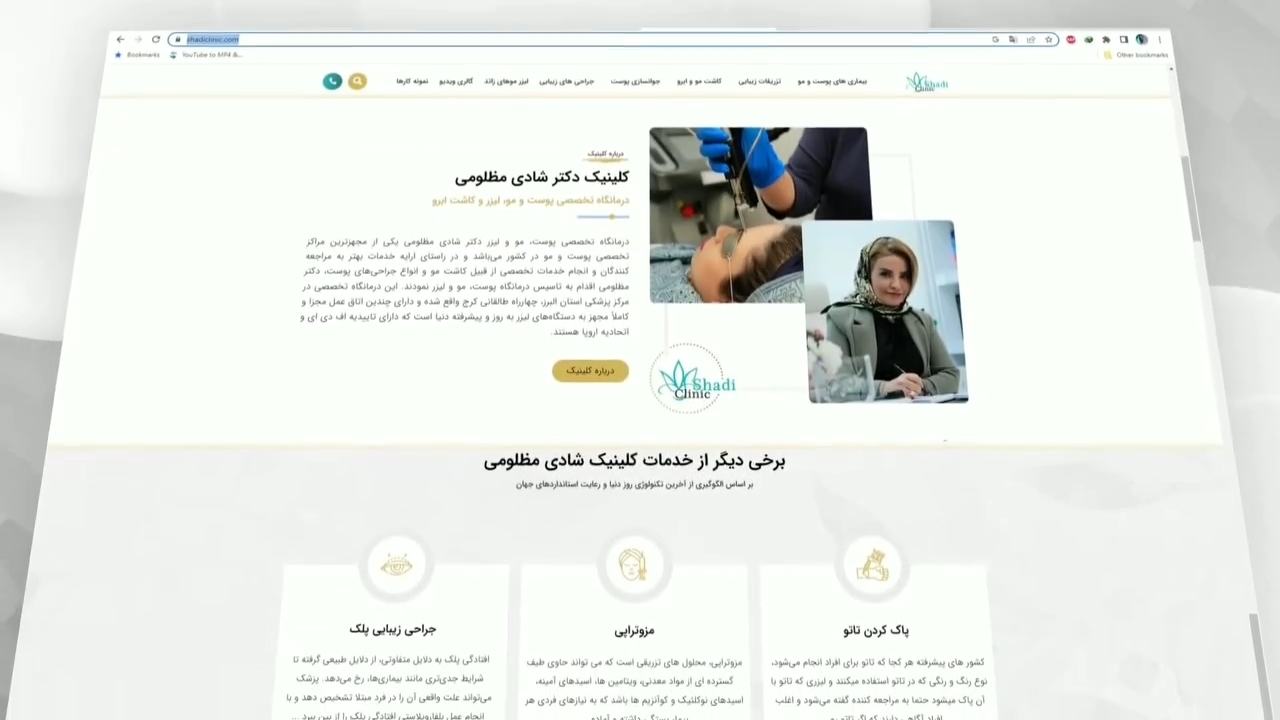Screen dimensions: 1280x720
Task: Tap the shadiclinic.com address bar
Action: [x=500, y=39]
